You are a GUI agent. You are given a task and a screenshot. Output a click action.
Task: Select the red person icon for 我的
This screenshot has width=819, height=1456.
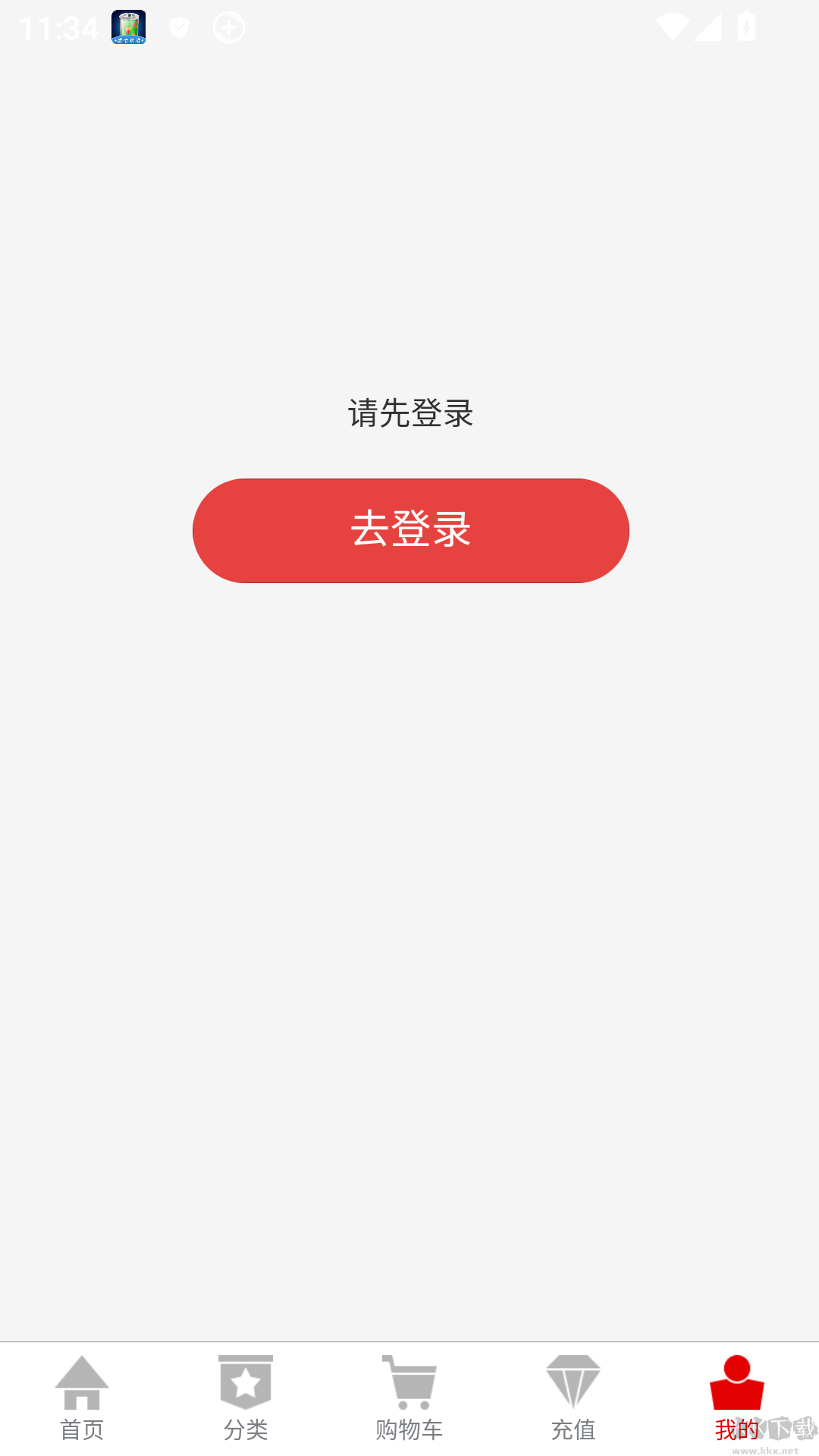[736, 1382]
